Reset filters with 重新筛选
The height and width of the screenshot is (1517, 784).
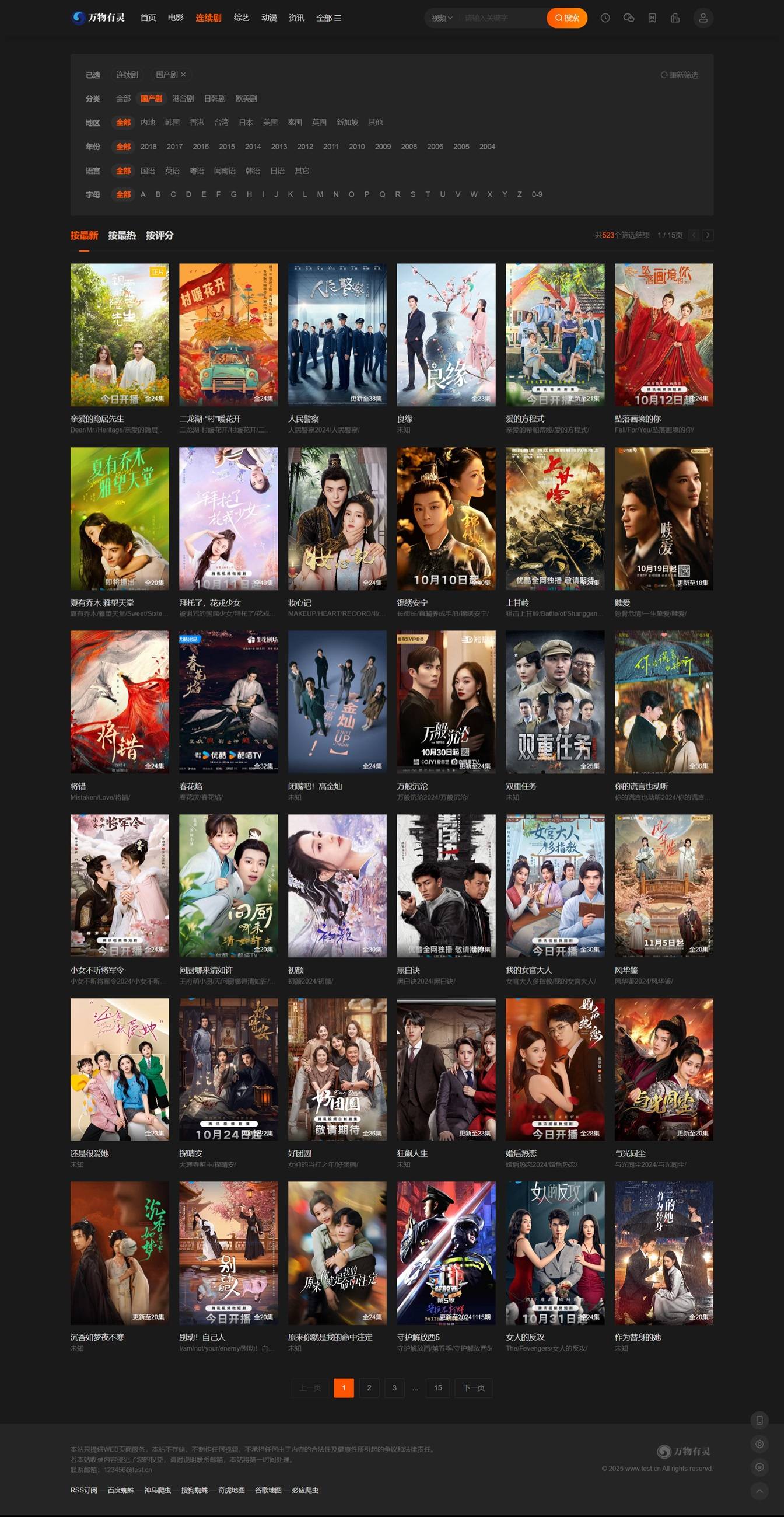pos(679,75)
